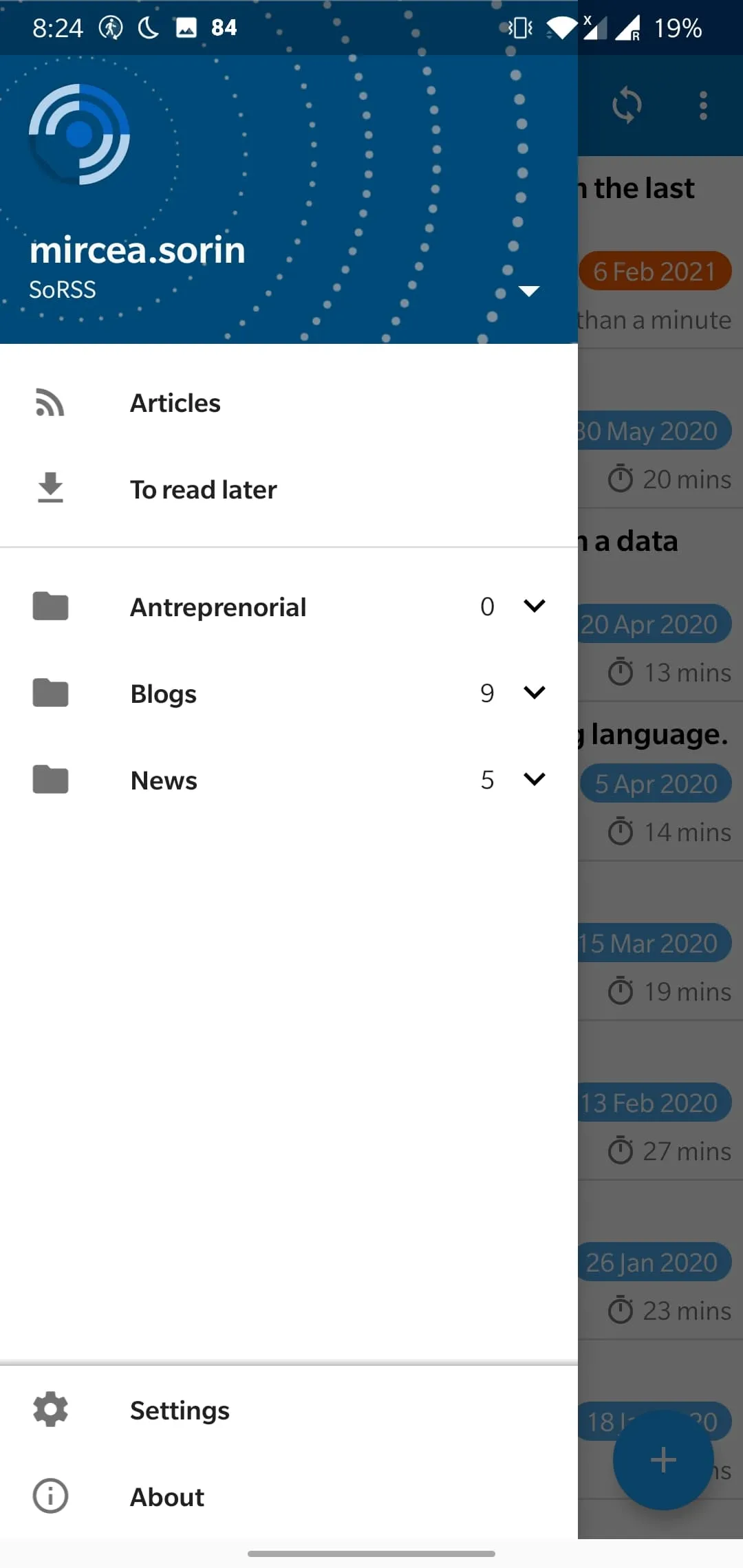Expand the Blogs folder chevron
Screen dimensions: 743x1568
534,693
